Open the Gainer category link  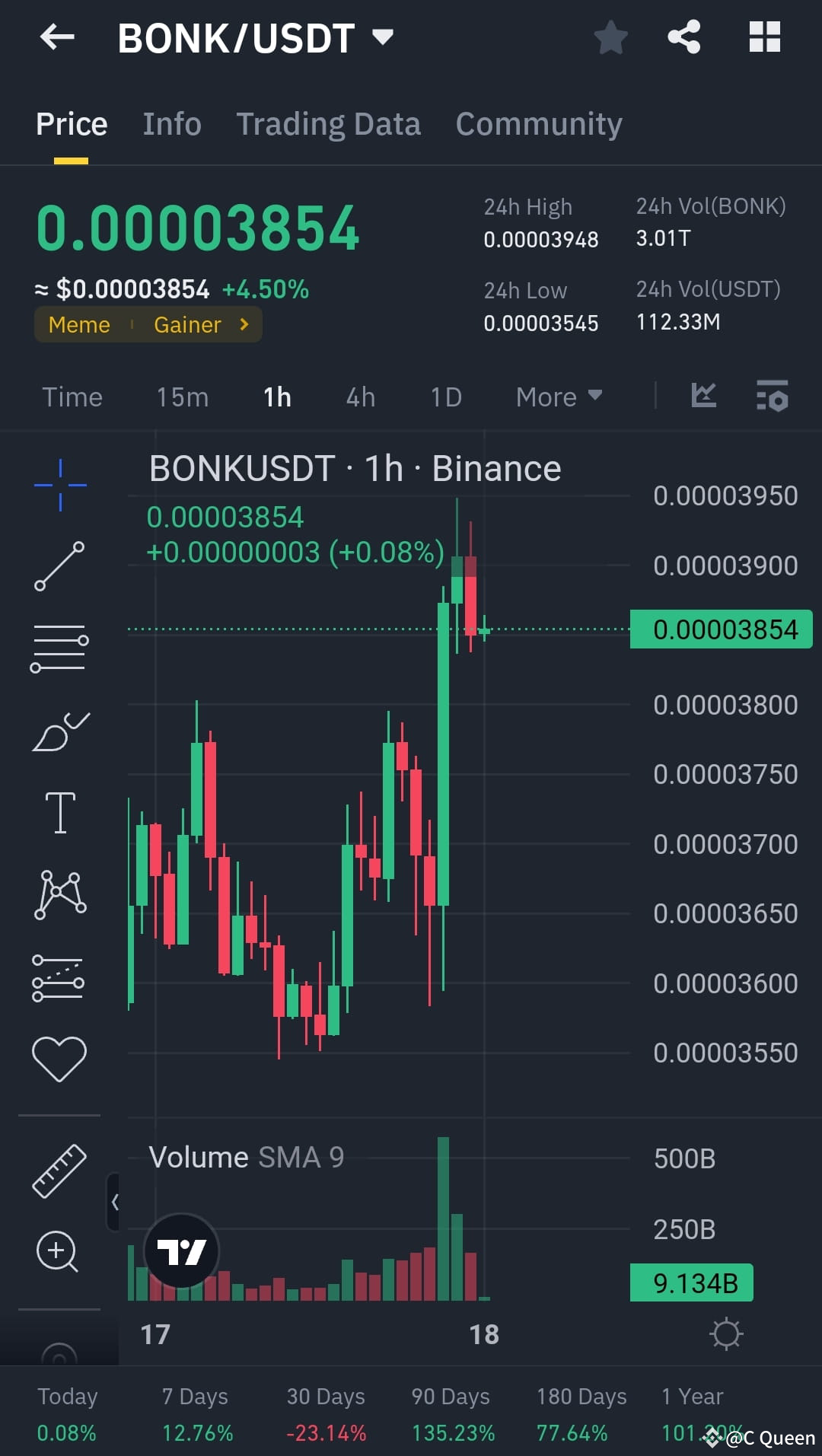point(189,324)
